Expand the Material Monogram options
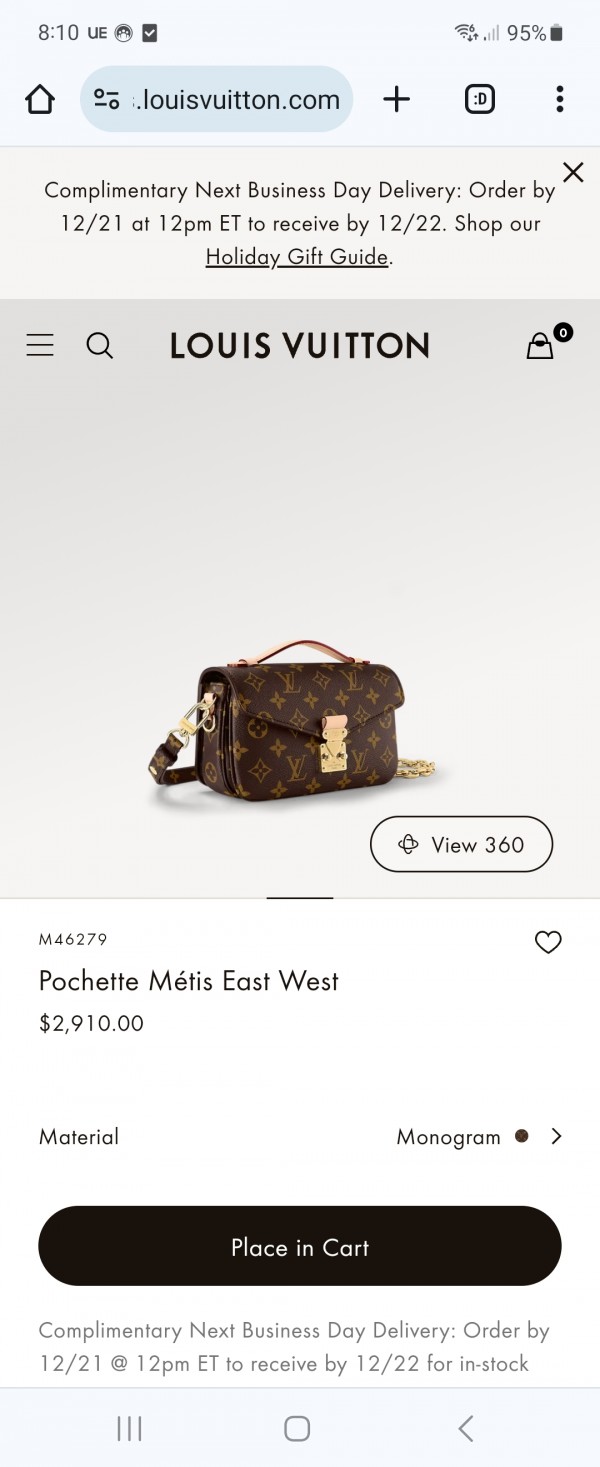 (x=480, y=1137)
